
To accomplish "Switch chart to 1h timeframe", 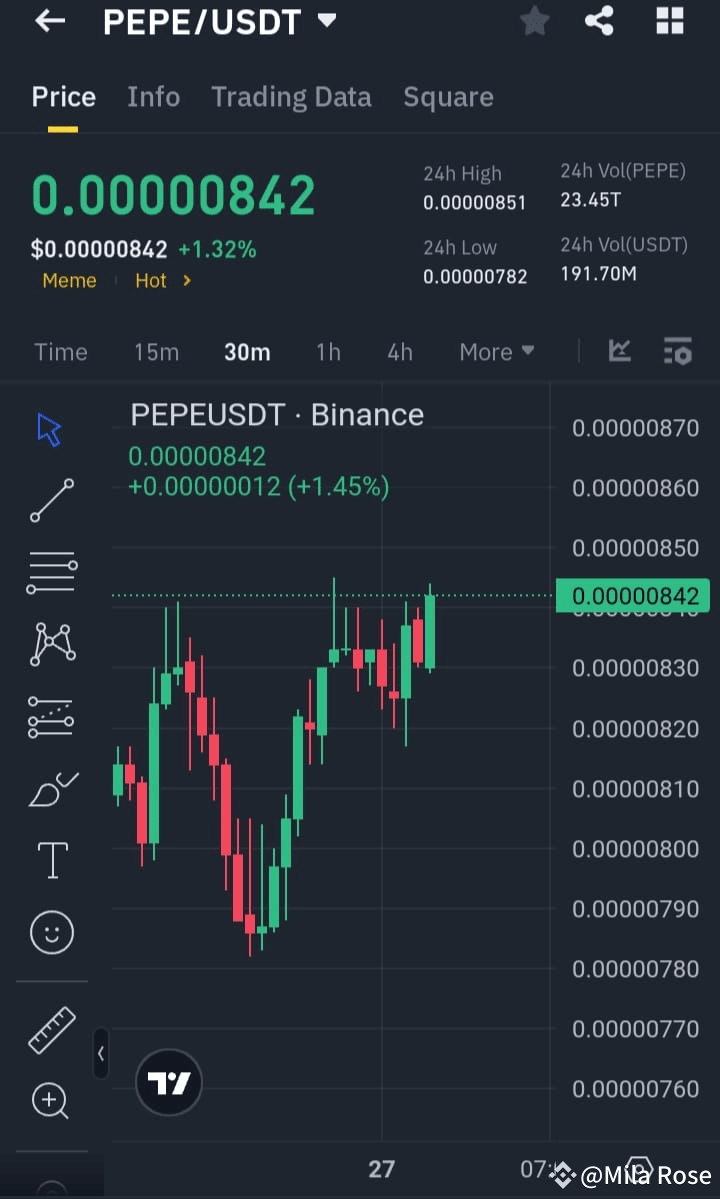I will click(328, 352).
